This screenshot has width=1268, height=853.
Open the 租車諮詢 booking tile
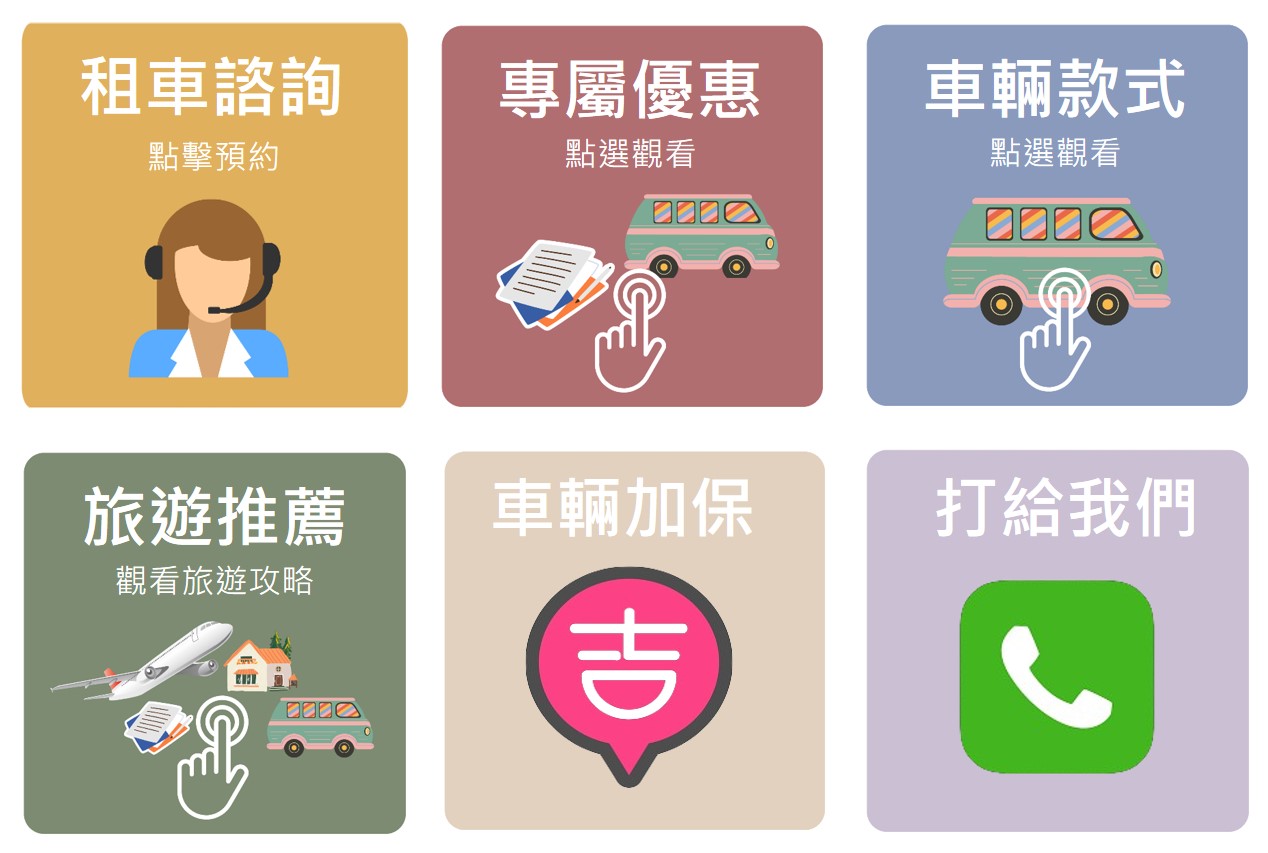coord(214,215)
